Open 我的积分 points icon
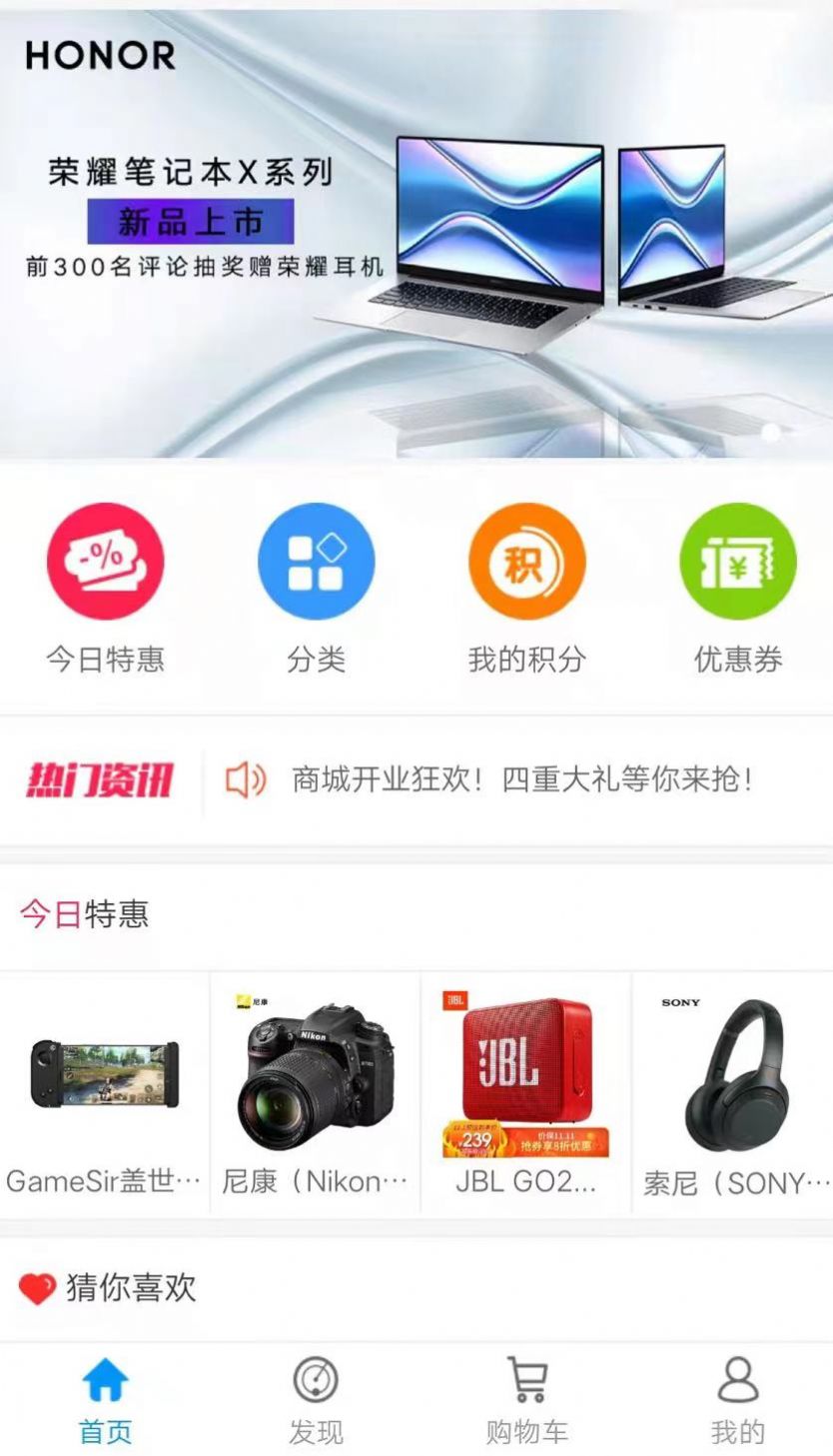Image resolution: width=833 pixels, height=1456 pixels. (x=526, y=561)
